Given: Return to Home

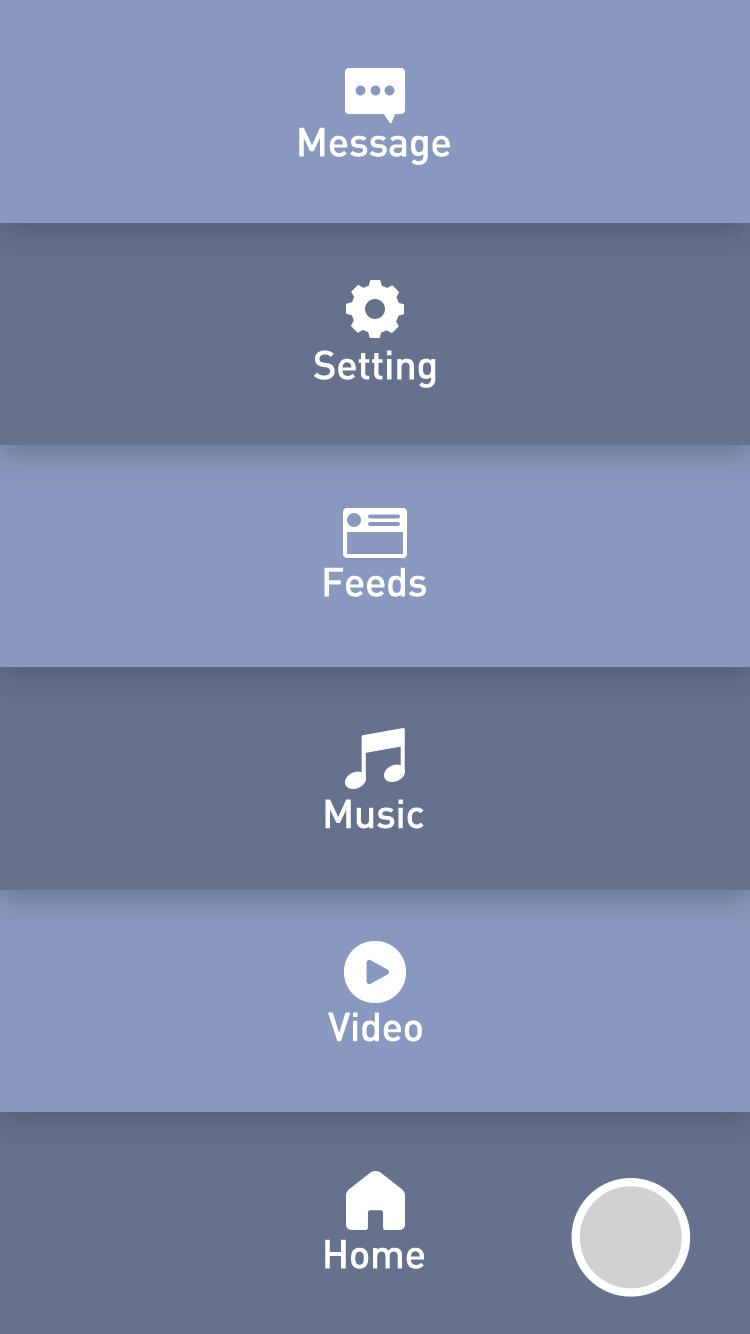Looking at the screenshot, I should coord(374,1222).
